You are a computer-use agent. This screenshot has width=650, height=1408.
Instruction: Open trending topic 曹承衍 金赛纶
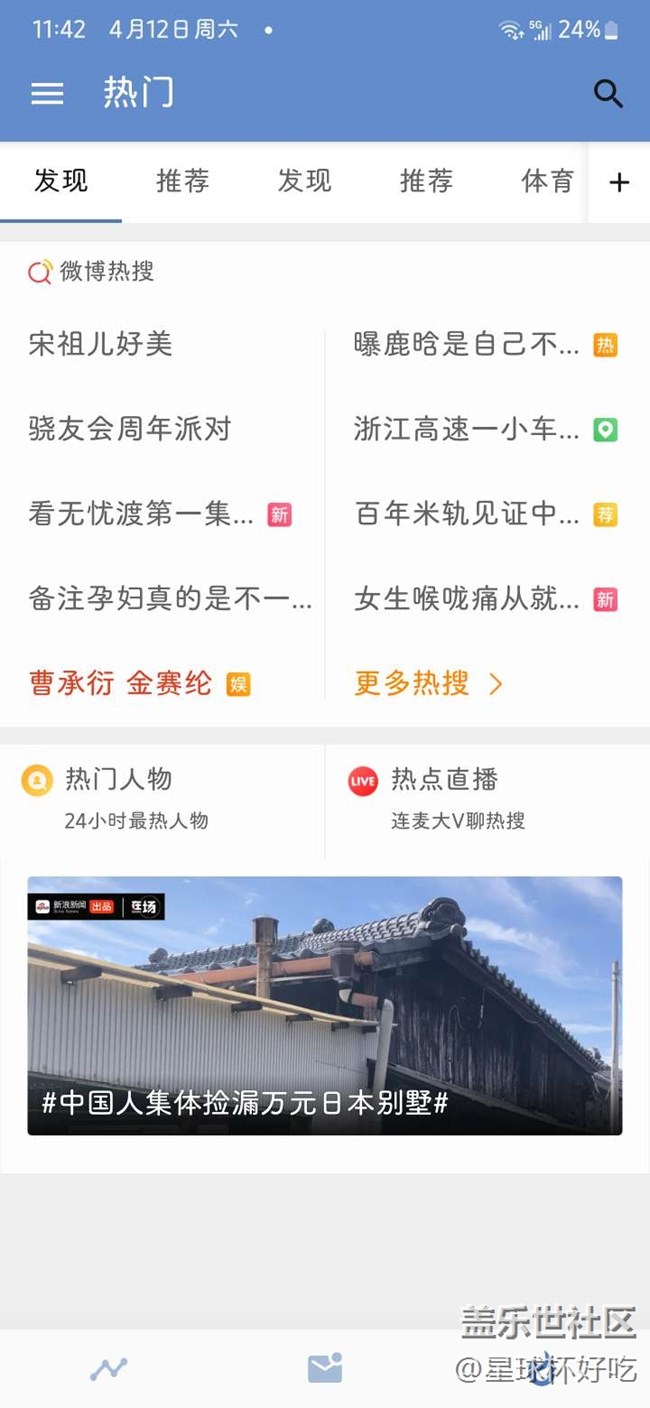pos(121,684)
